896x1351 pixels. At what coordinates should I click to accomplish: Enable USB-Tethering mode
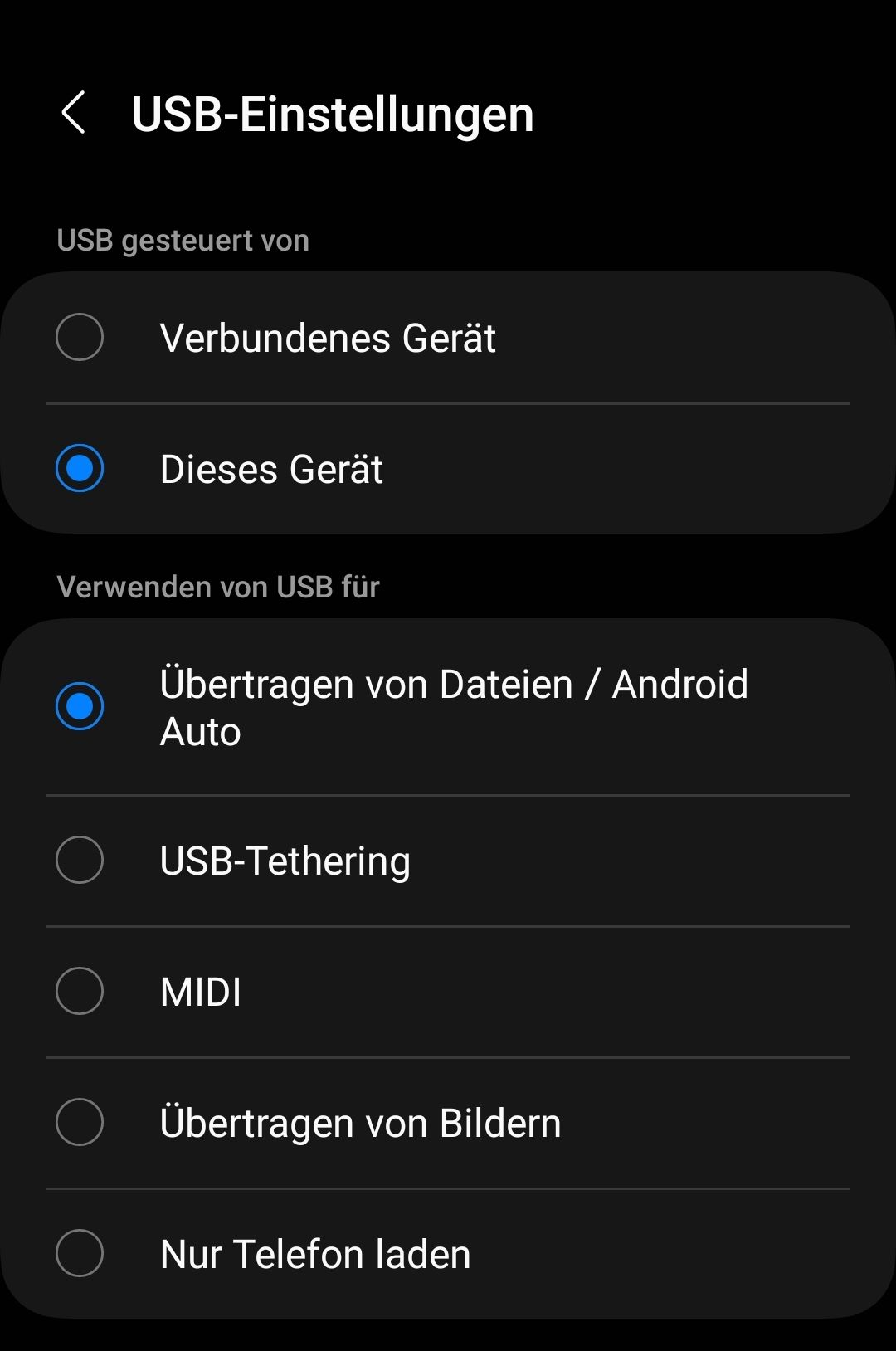pos(80,860)
